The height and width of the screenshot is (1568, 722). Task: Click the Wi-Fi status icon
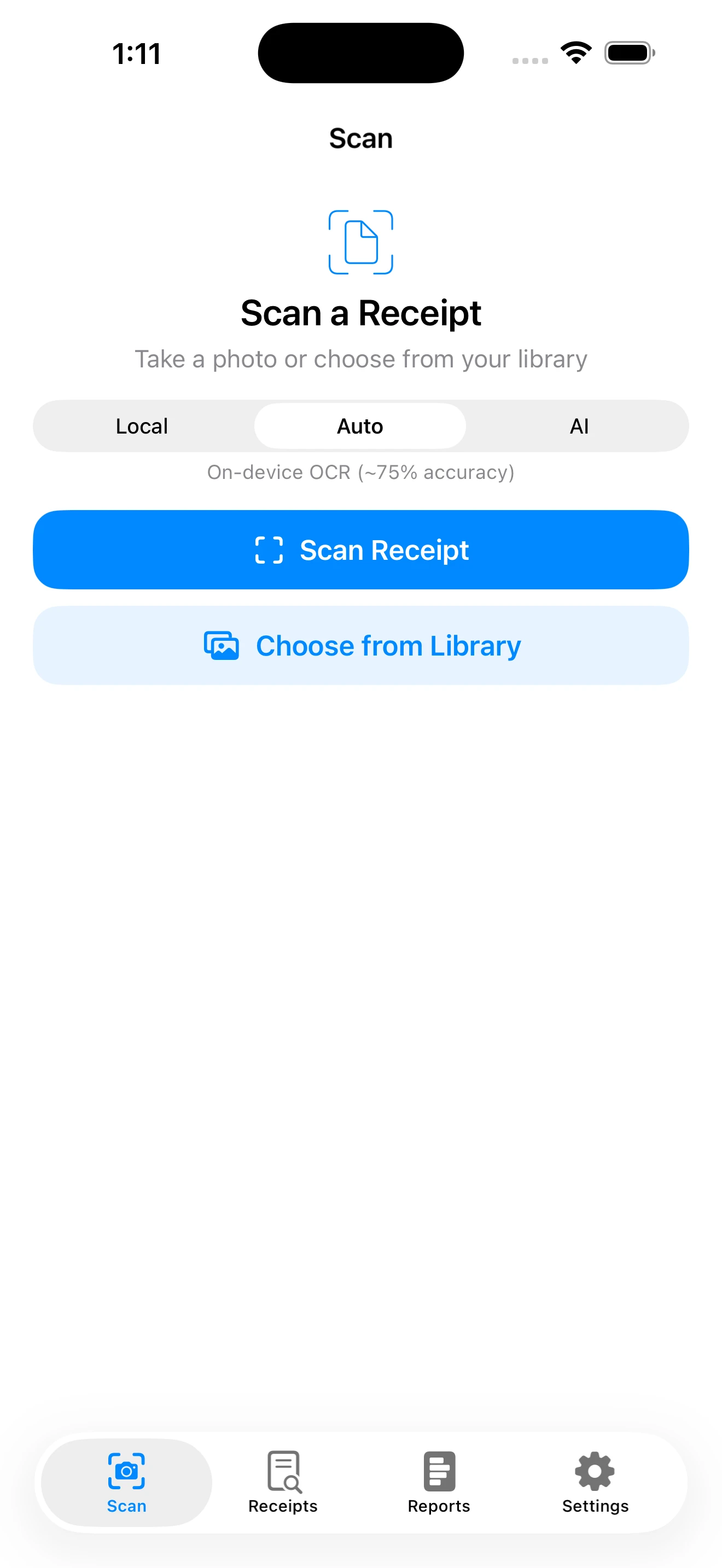575,52
